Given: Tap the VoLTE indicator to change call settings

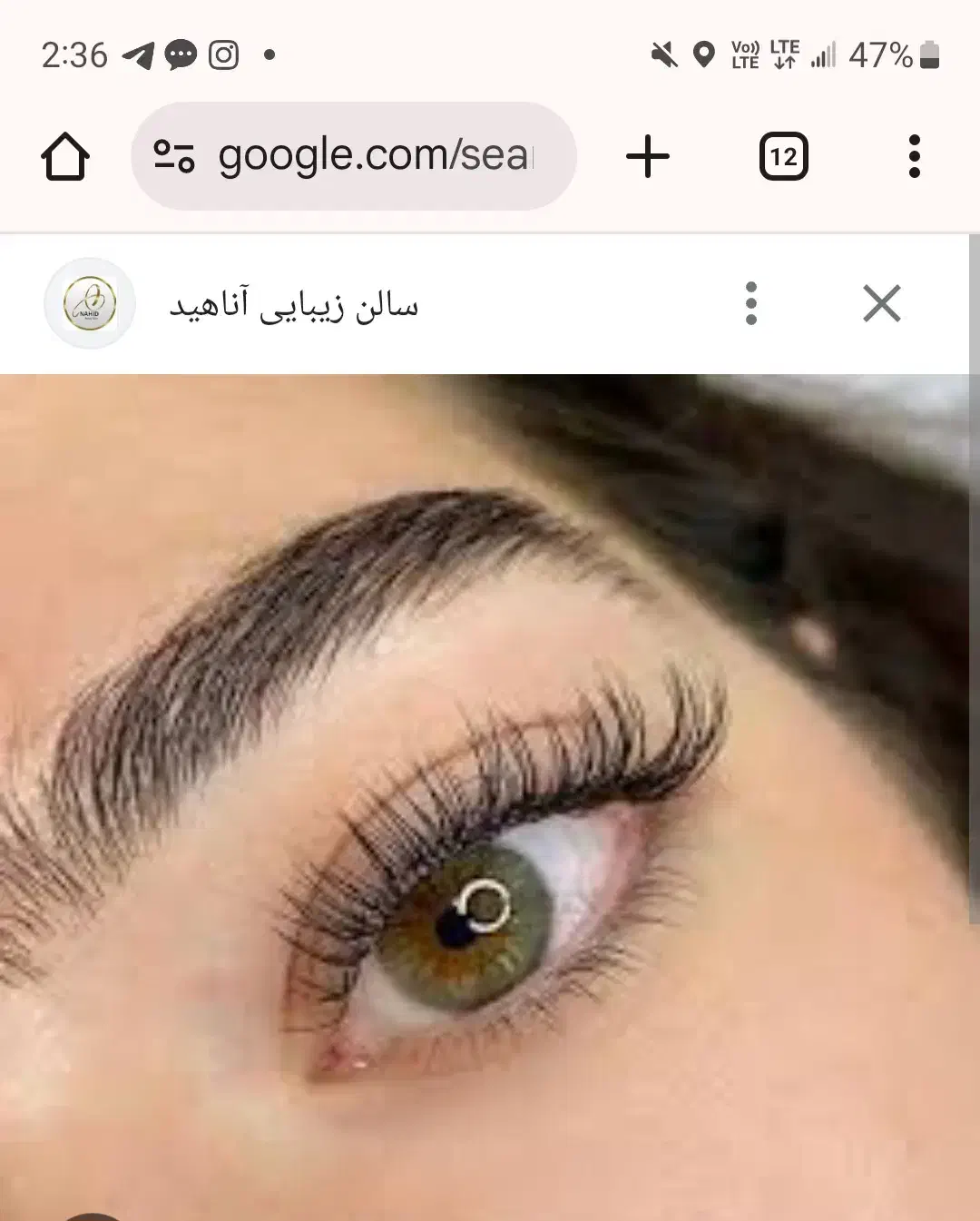Looking at the screenshot, I should tap(742, 55).
